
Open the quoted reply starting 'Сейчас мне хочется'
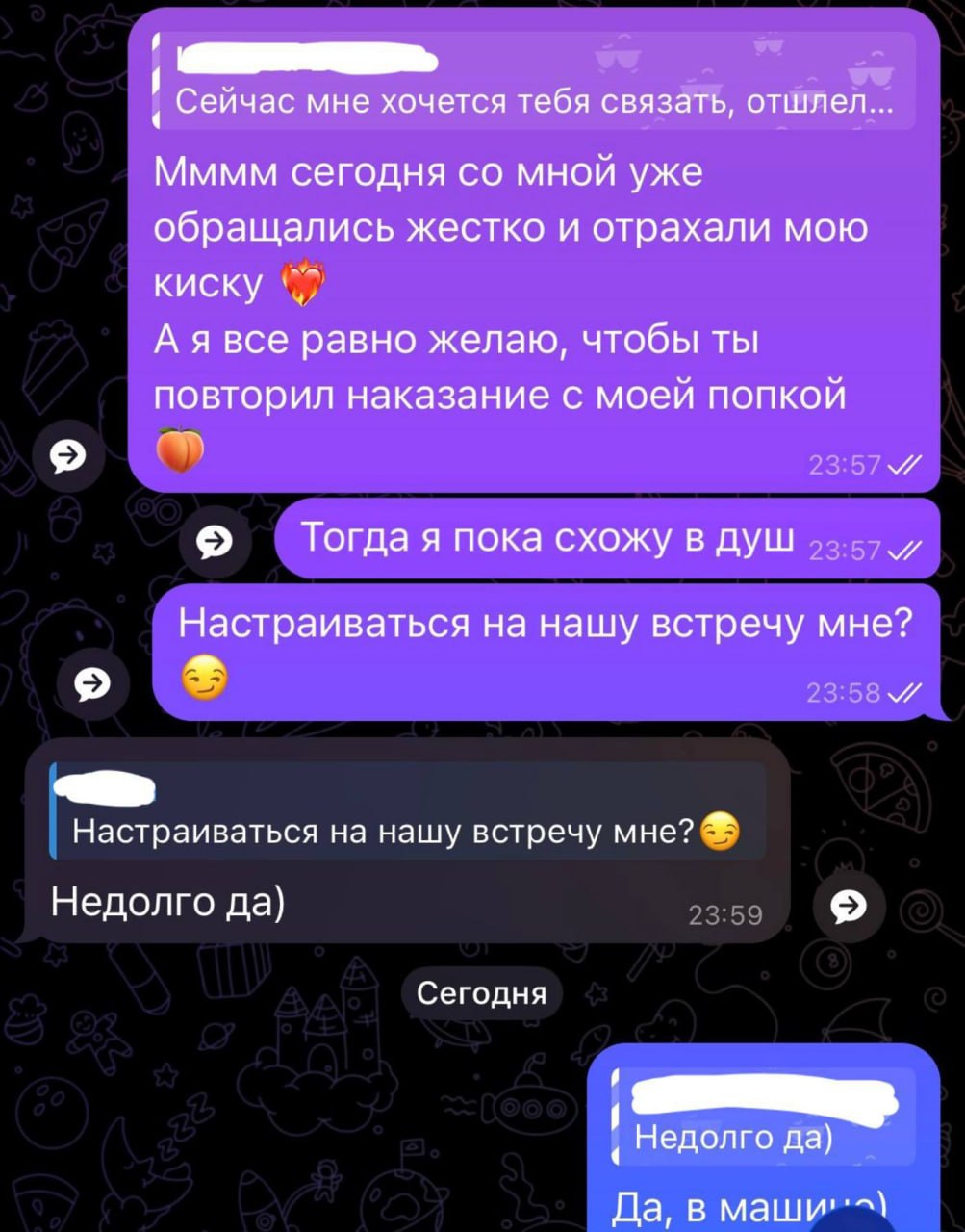(534, 83)
